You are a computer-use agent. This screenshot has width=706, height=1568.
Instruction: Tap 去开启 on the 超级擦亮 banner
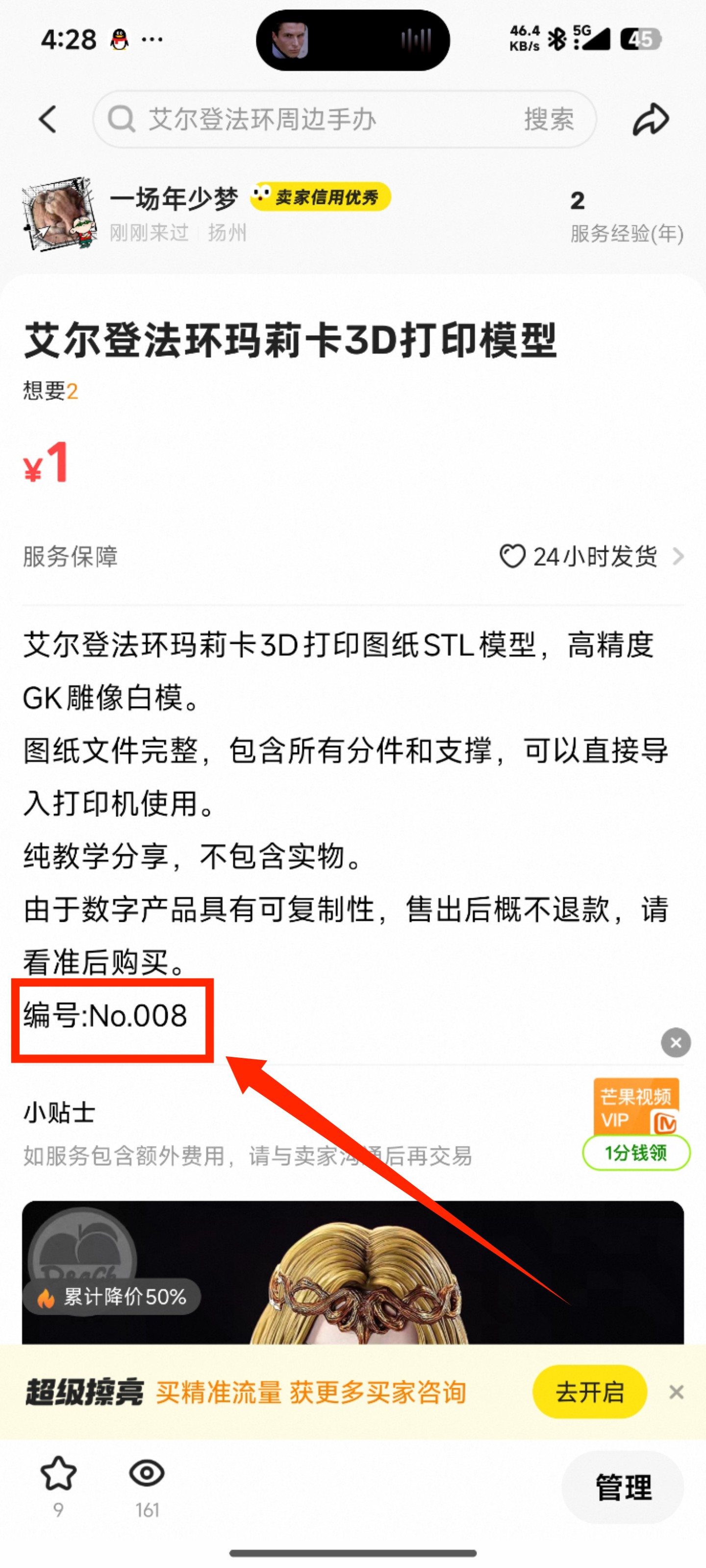(589, 1392)
